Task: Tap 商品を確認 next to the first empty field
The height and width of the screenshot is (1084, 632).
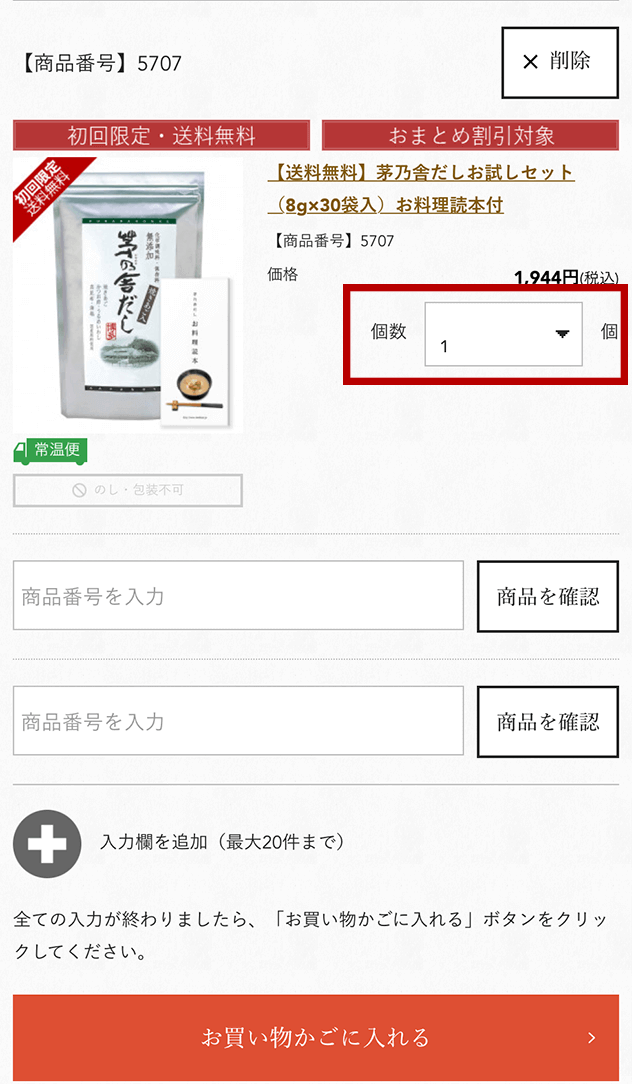Action: [x=547, y=596]
